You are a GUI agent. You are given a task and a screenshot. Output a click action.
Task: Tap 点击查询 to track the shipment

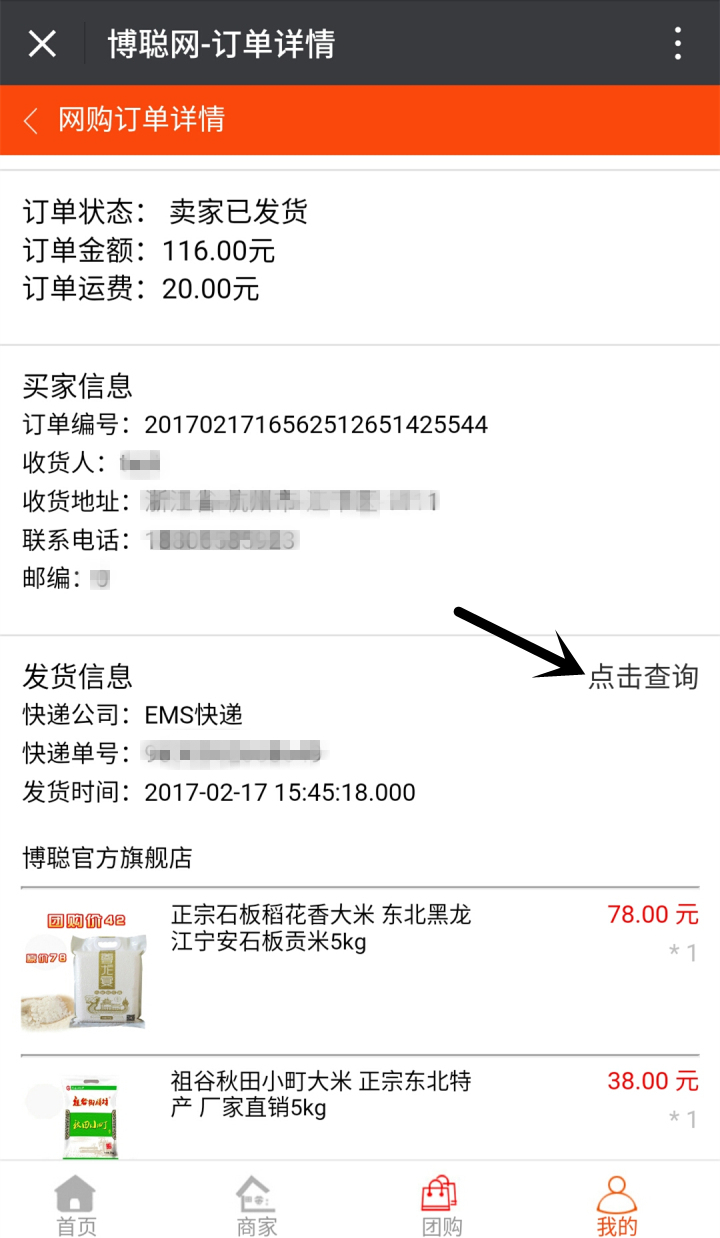642,677
